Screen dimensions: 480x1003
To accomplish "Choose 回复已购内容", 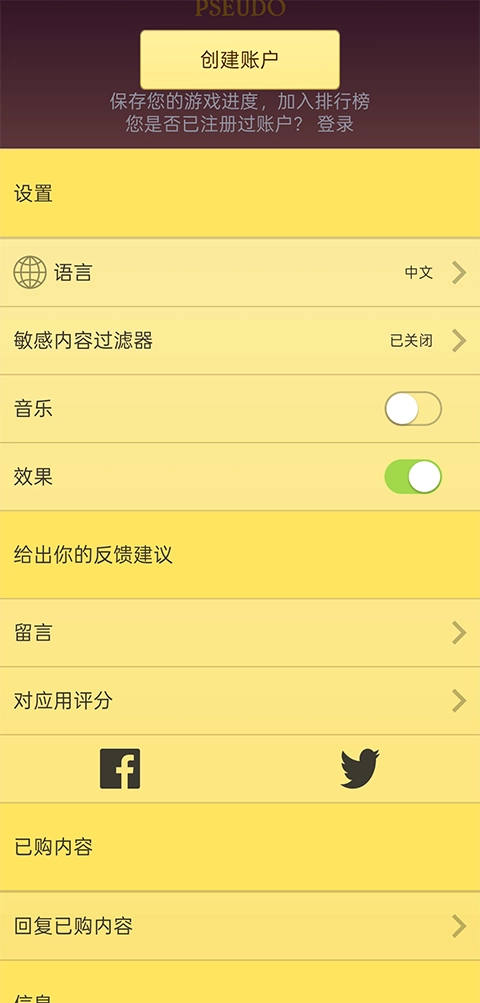I will 240,926.
